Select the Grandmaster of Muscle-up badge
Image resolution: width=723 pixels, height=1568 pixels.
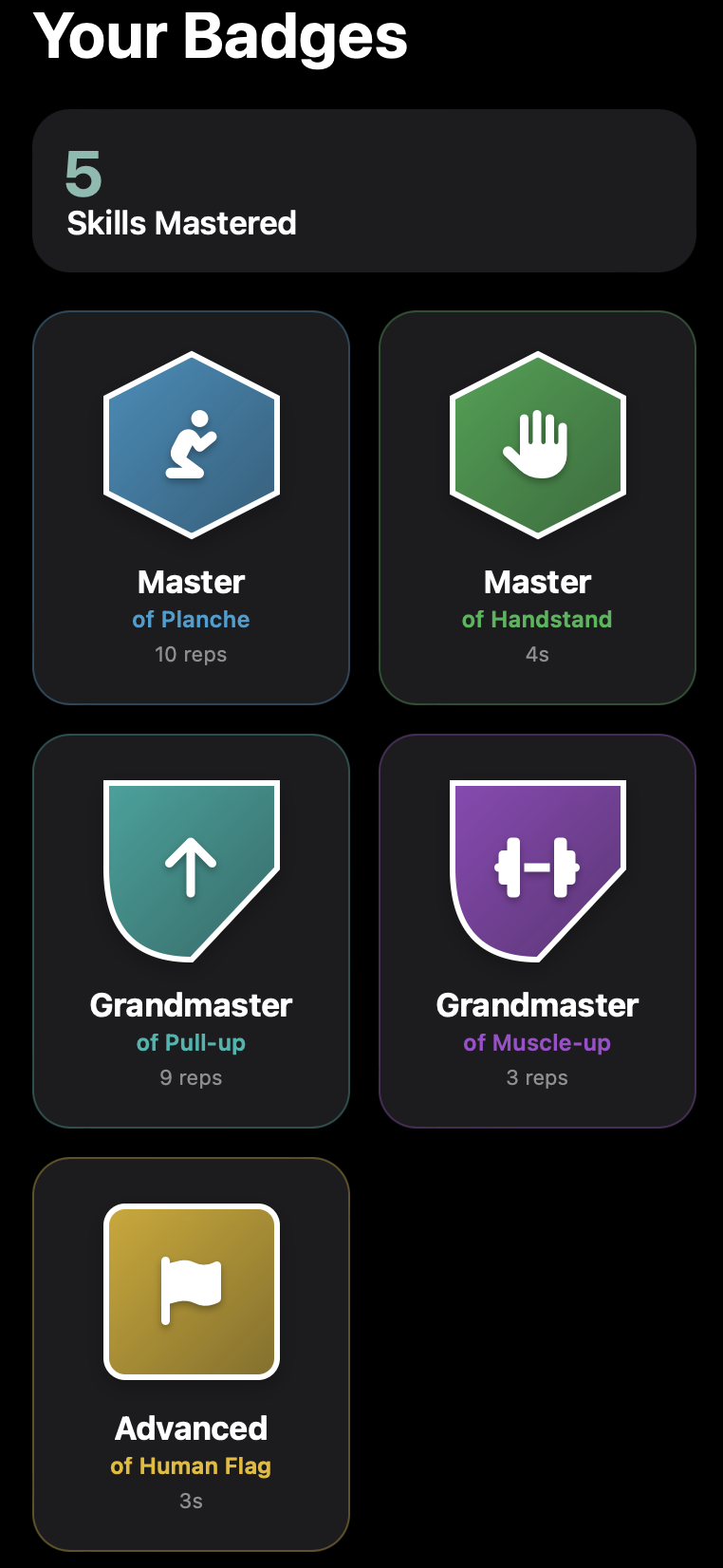pos(537,931)
